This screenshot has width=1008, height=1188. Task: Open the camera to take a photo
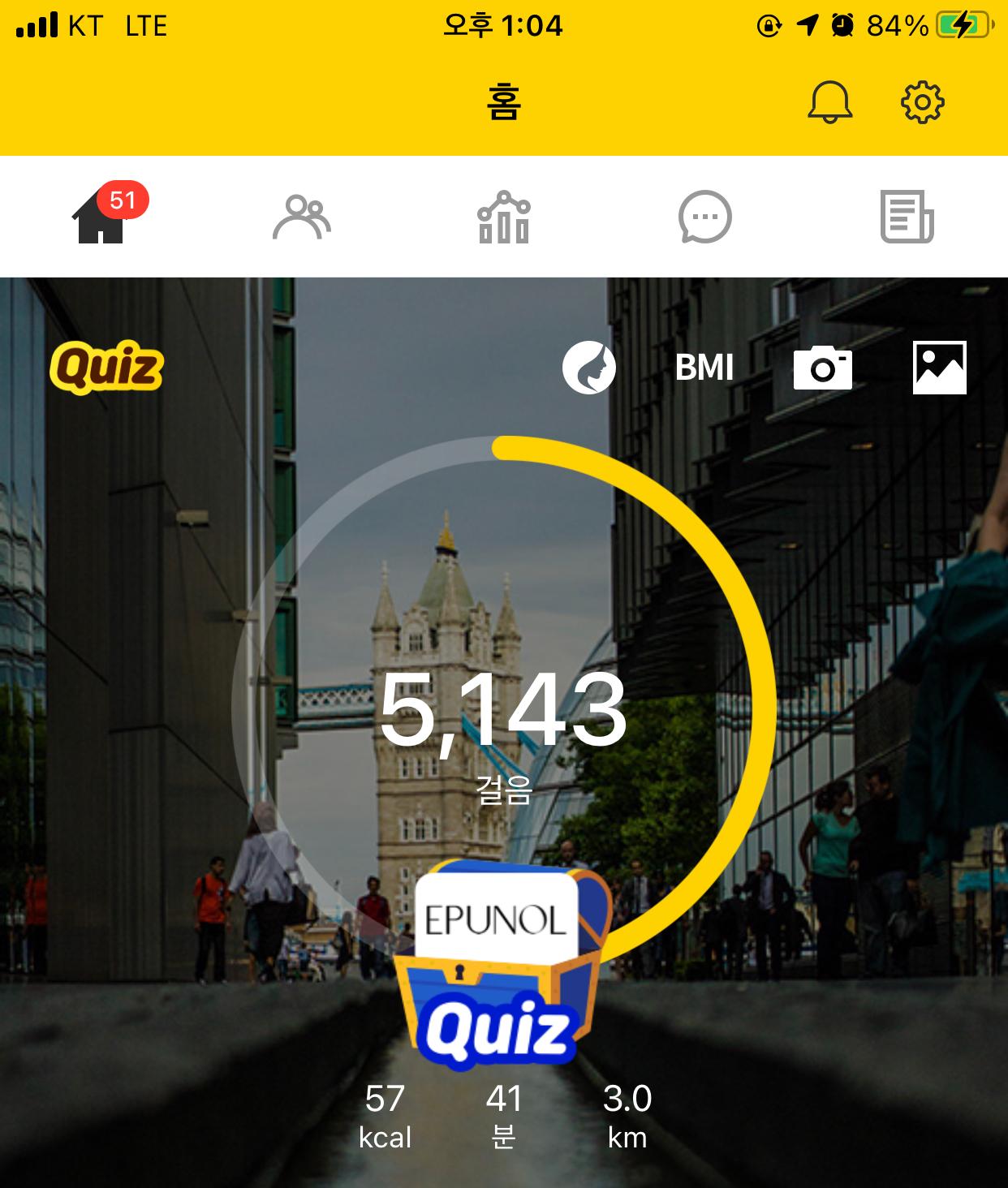pyautogui.click(x=822, y=368)
